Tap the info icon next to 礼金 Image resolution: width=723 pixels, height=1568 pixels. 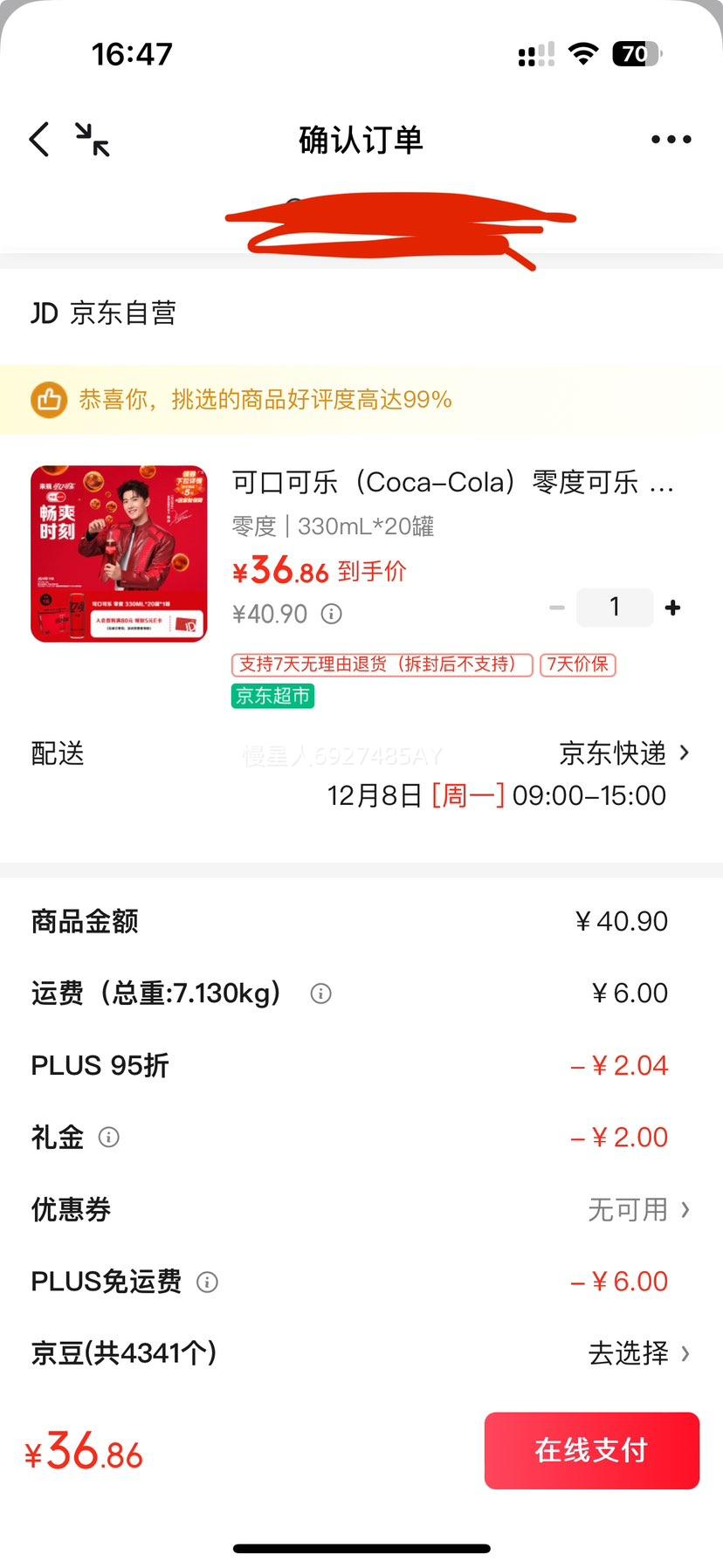point(108,1137)
